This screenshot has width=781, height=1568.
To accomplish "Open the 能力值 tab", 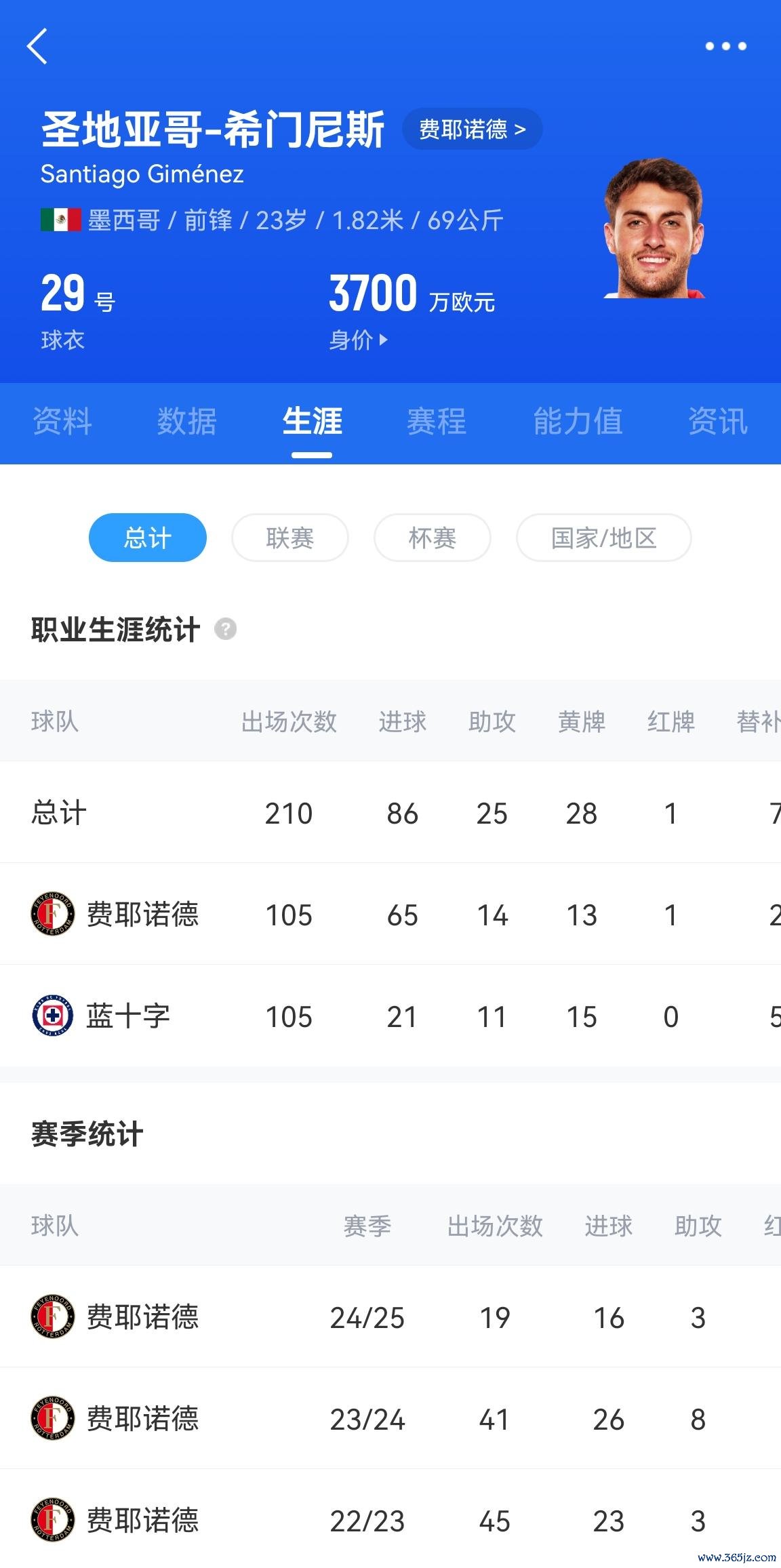I will (578, 422).
